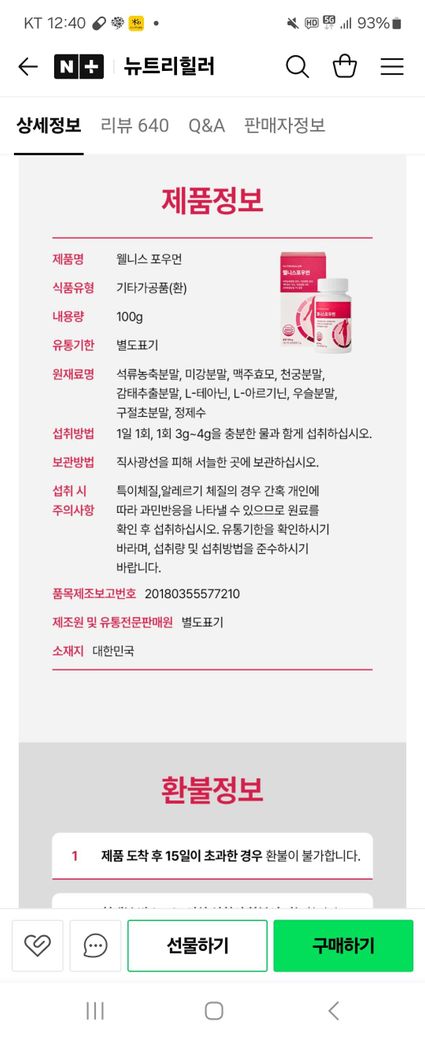Open recent apps from navigation bar

point(95,1011)
